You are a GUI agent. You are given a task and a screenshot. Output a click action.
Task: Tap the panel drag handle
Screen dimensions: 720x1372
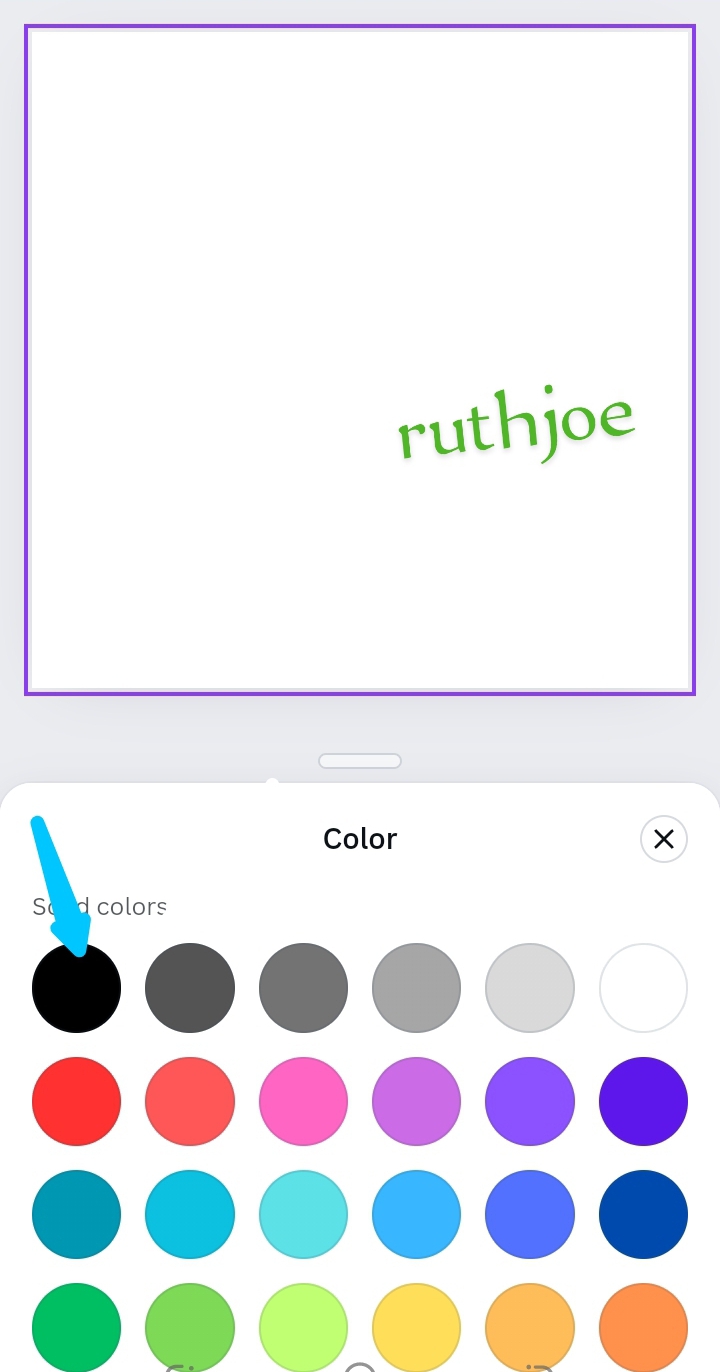pos(360,761)
